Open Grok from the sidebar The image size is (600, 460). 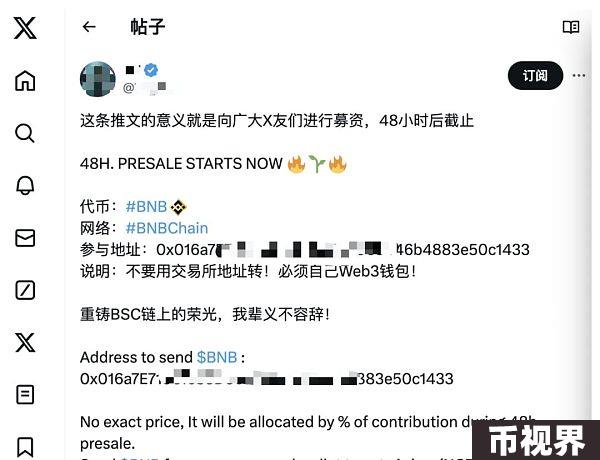click(x=25, y=290)
